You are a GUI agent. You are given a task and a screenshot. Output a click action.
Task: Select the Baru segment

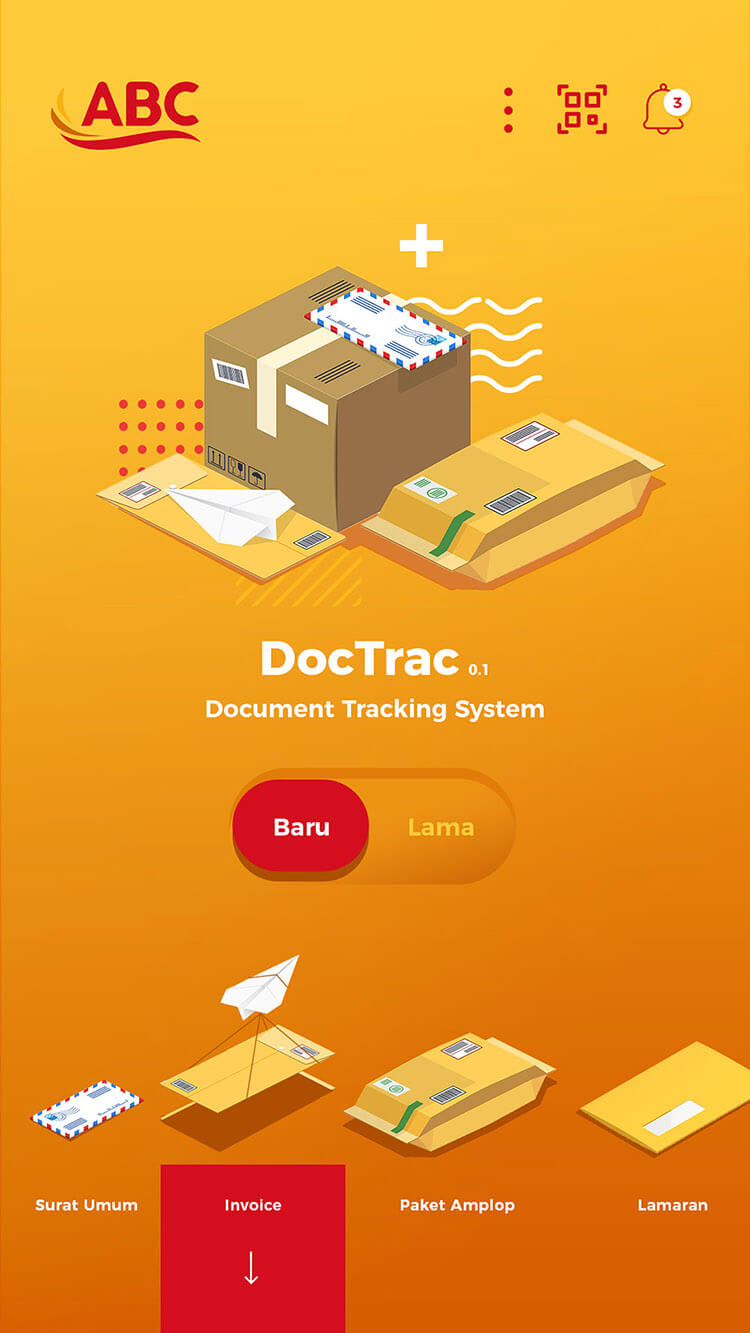pos(301,828)
